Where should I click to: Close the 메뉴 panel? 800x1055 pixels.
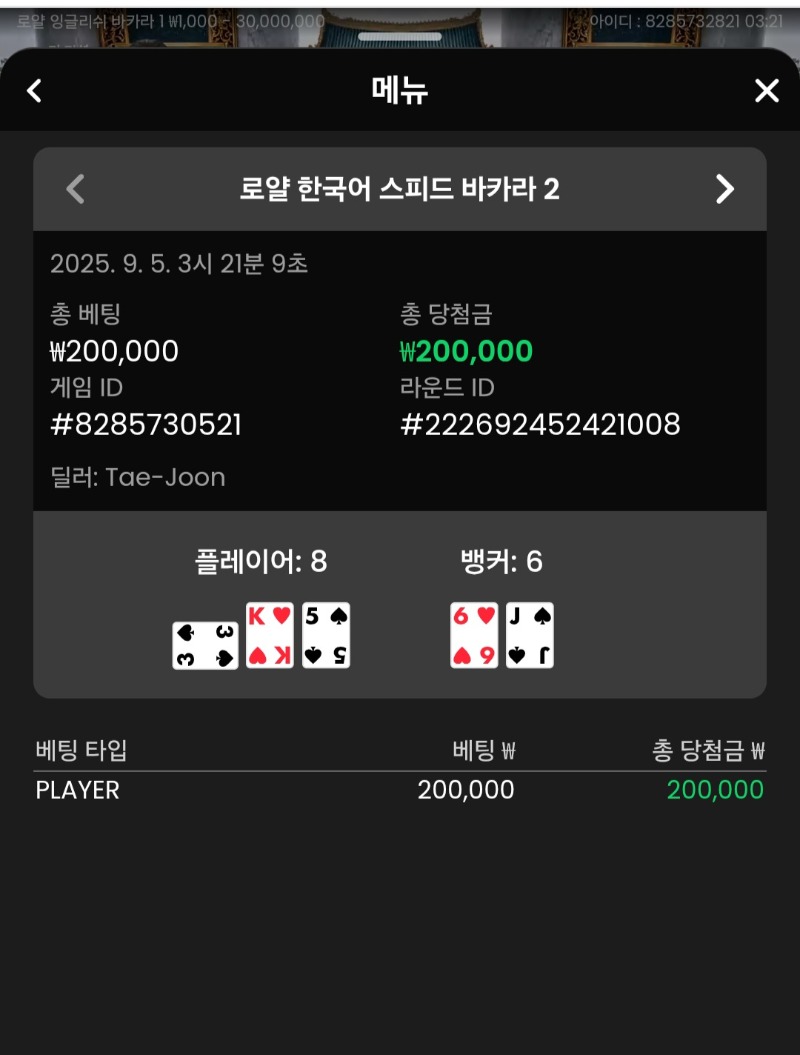click(766, 91)
